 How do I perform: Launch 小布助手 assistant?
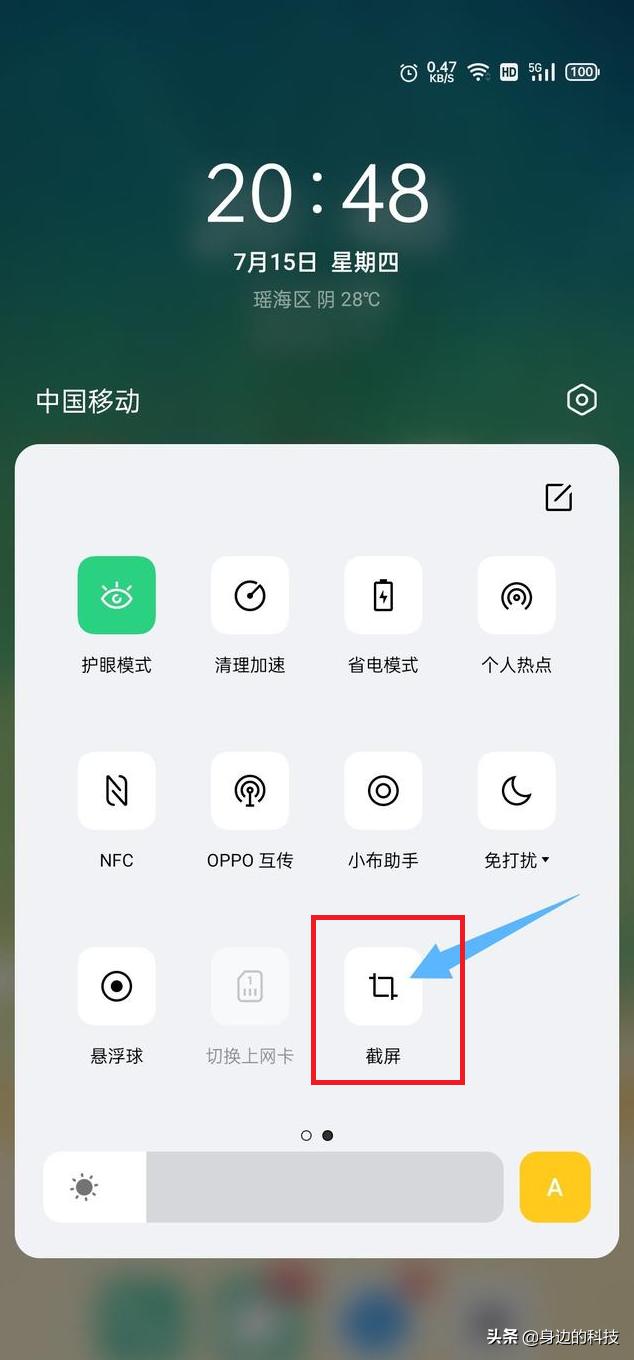pyautogui.click(x=383, y=791)
